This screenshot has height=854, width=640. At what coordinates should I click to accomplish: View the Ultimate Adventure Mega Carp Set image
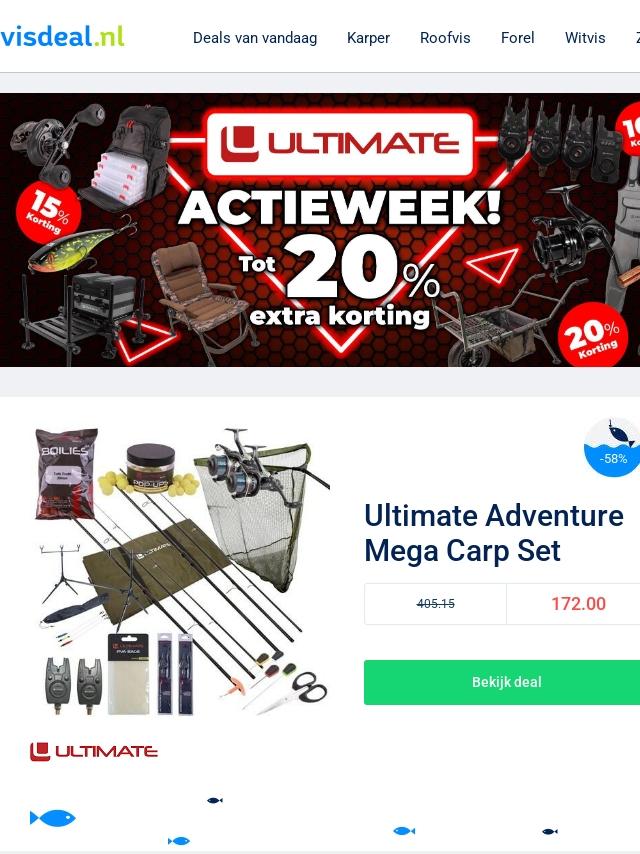point(180,572)
